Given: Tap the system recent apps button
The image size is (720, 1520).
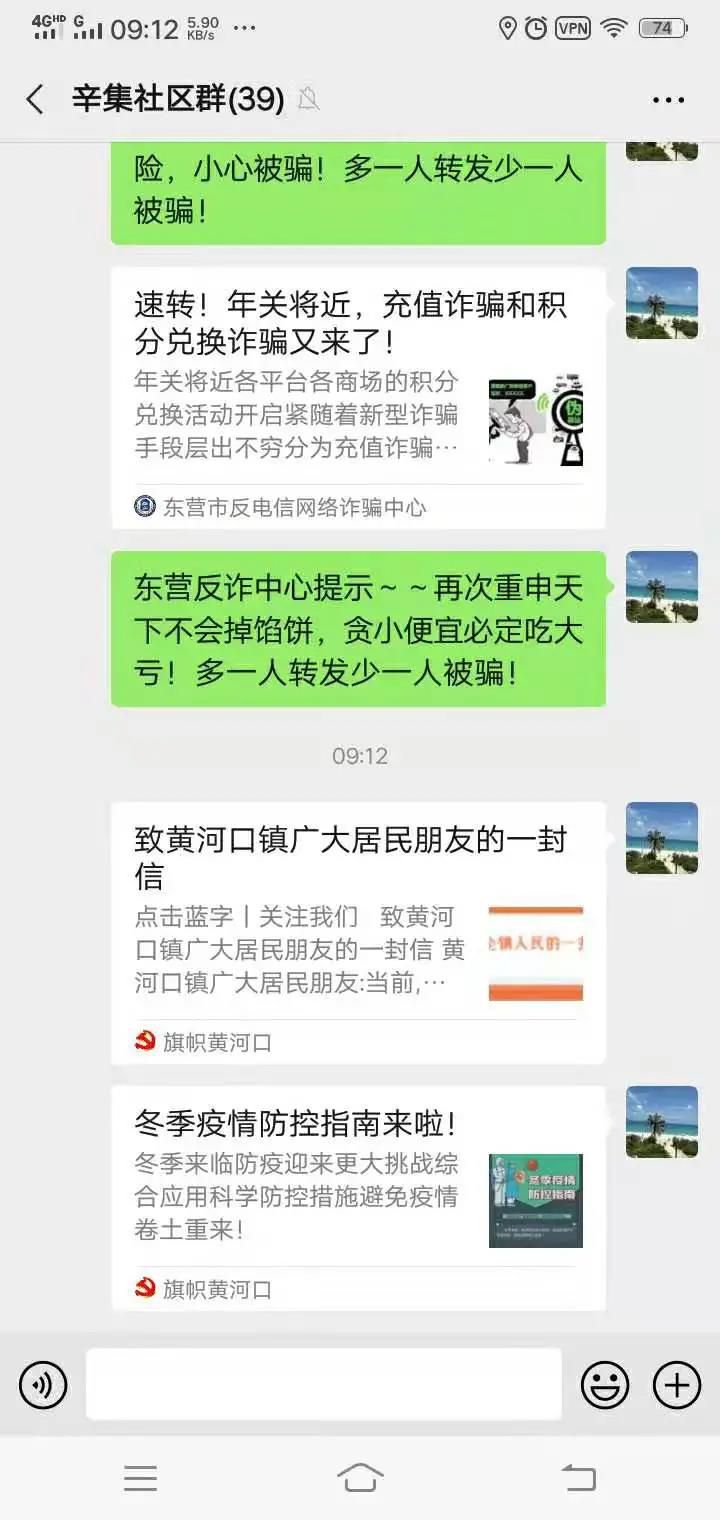Looking at the screenshot, I should click(140, 1477).
